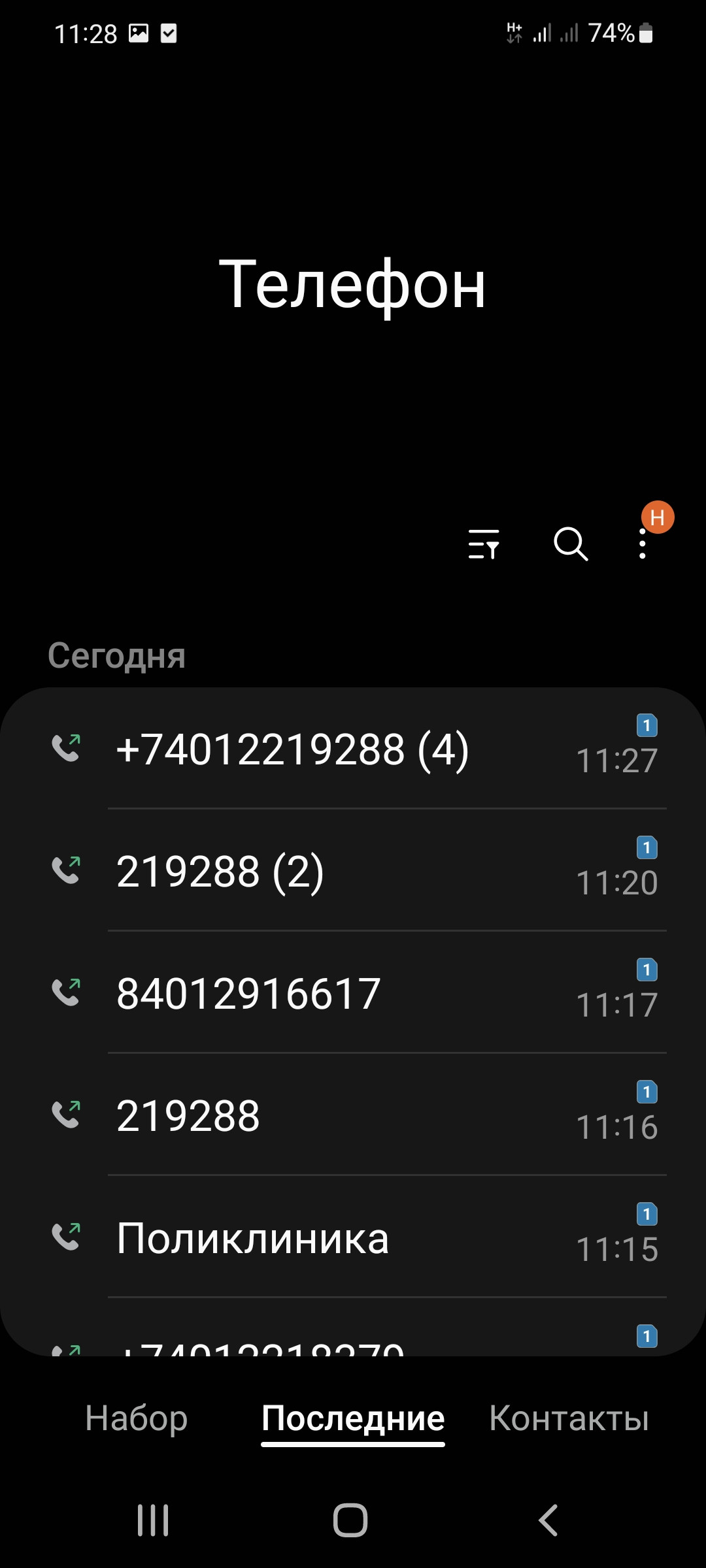Screen dimensions: 706x1568
Task: Open call entry +74012219288 (4)
Action: (353, 749)
